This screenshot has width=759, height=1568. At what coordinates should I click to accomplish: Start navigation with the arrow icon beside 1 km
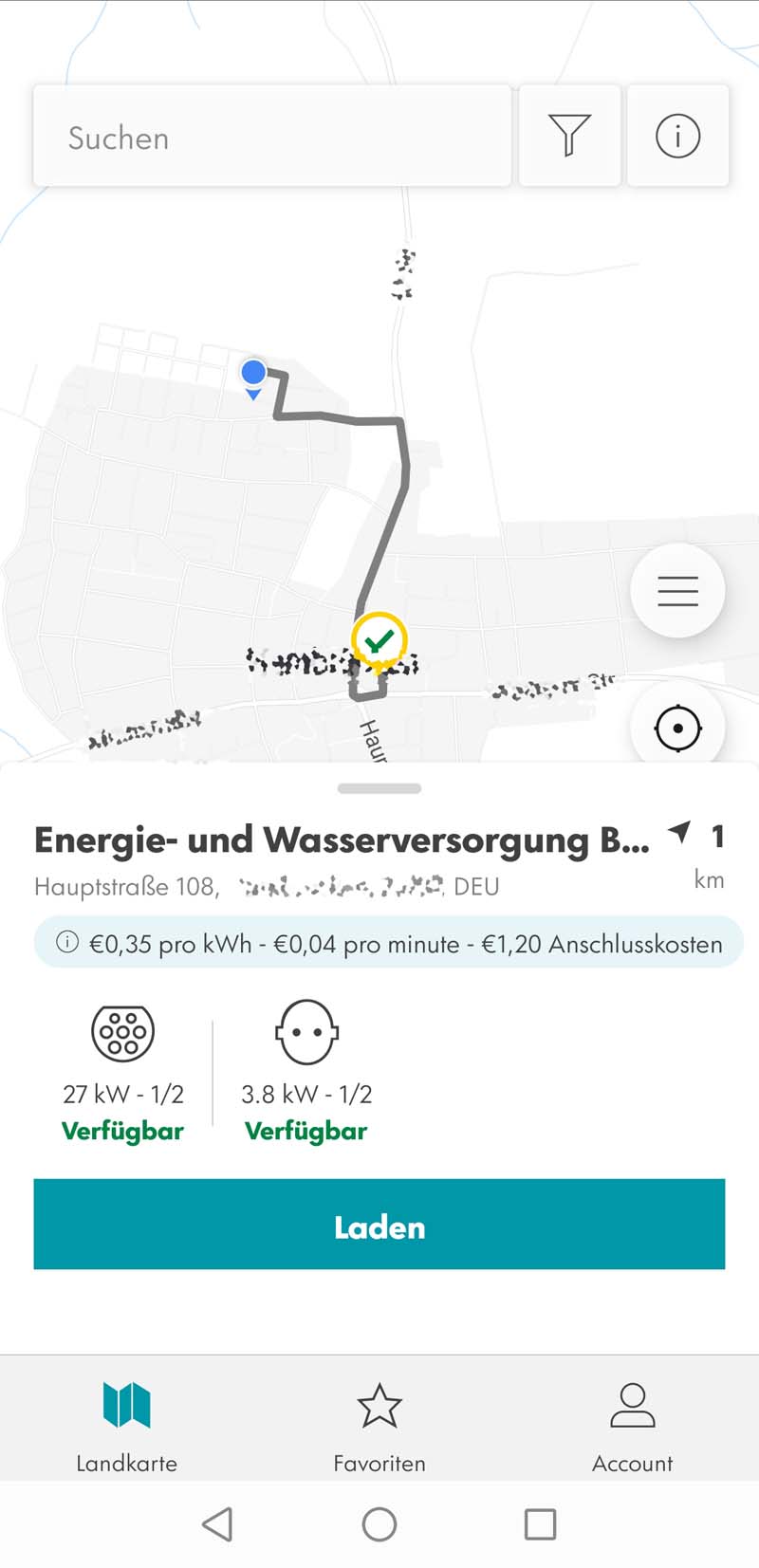tap(679, 834)
